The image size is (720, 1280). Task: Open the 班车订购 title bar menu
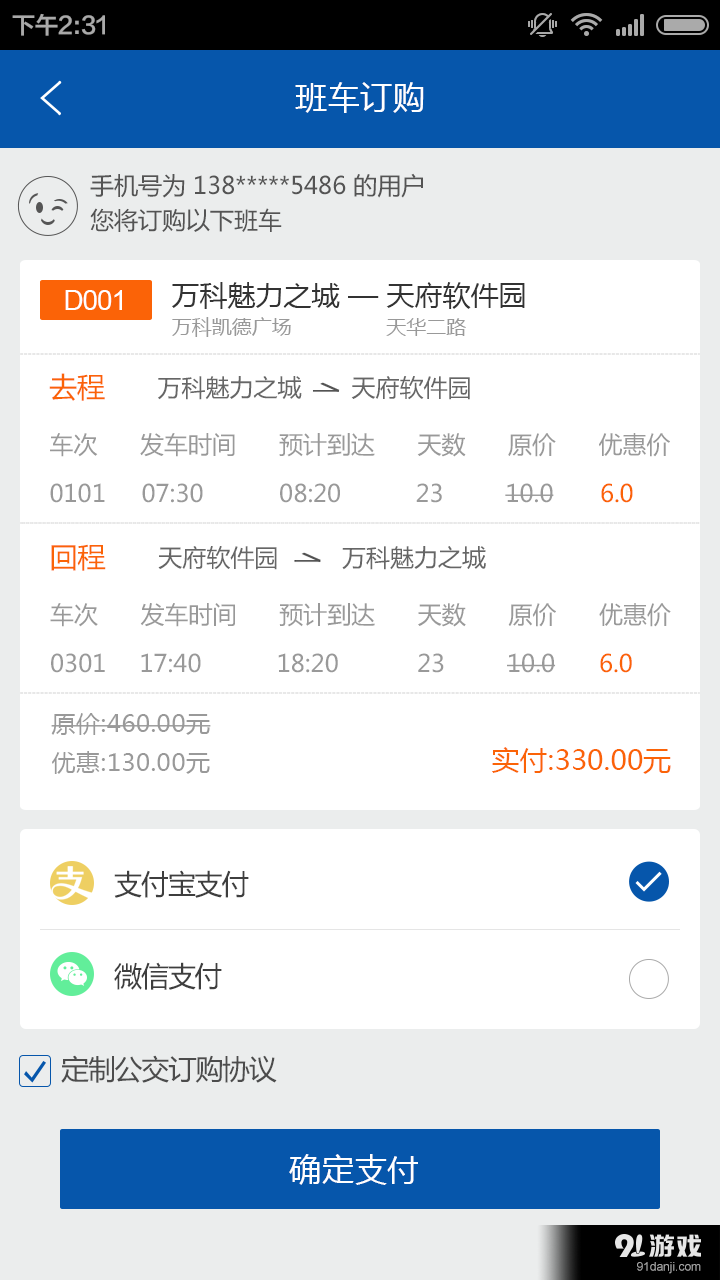coord(360,98)
